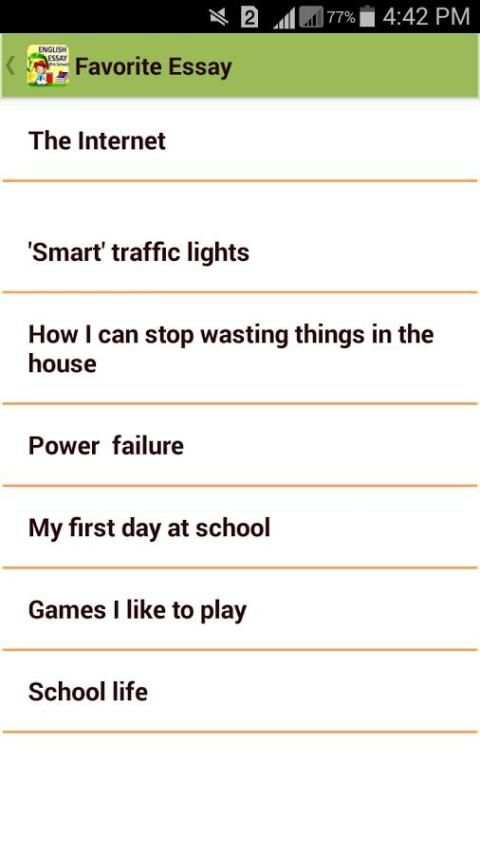Open the essay 'The Internet'
The width and height of the screenshot is (480, 854).
pos(240,141)
